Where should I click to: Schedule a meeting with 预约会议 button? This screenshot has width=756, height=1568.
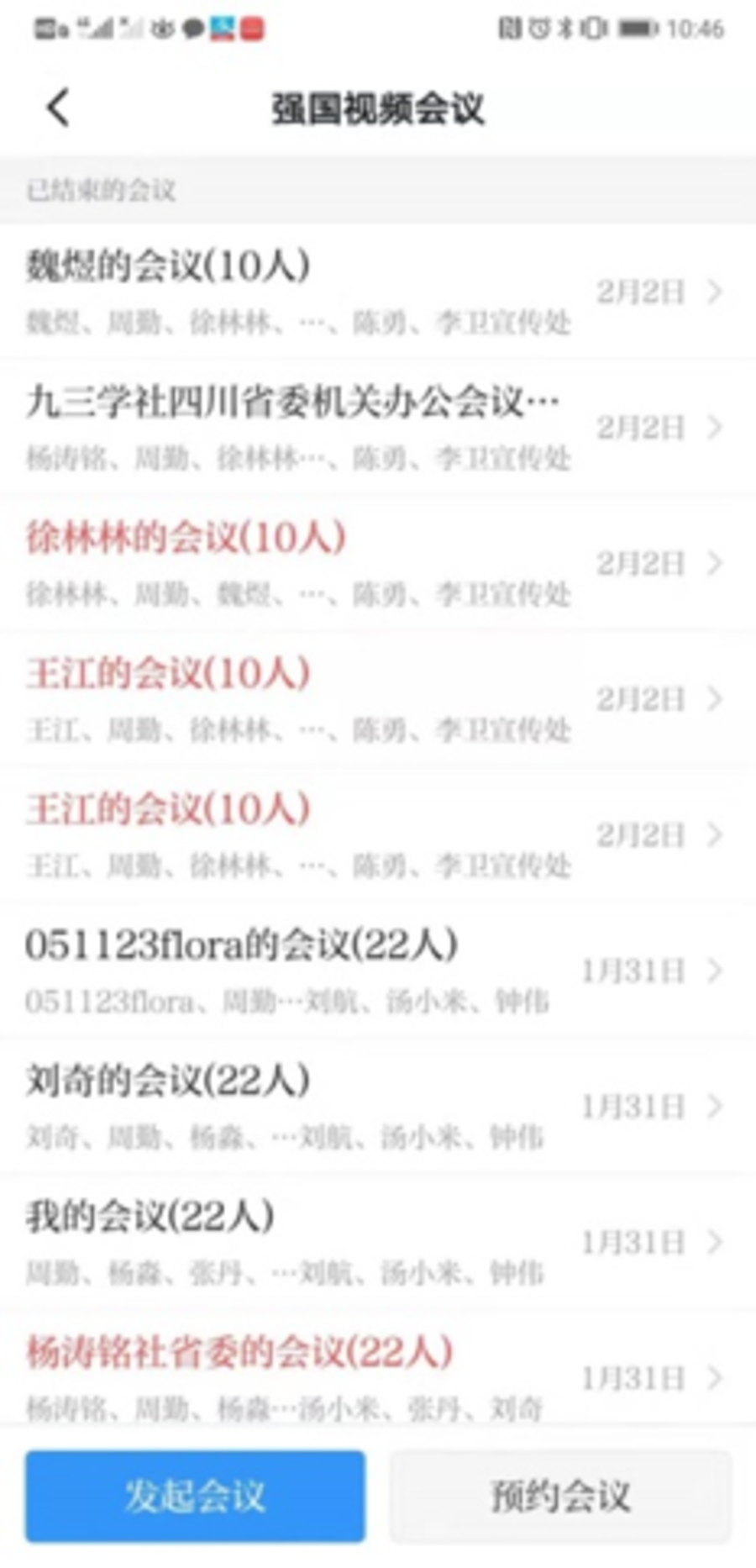click(x=560, y=1496)
